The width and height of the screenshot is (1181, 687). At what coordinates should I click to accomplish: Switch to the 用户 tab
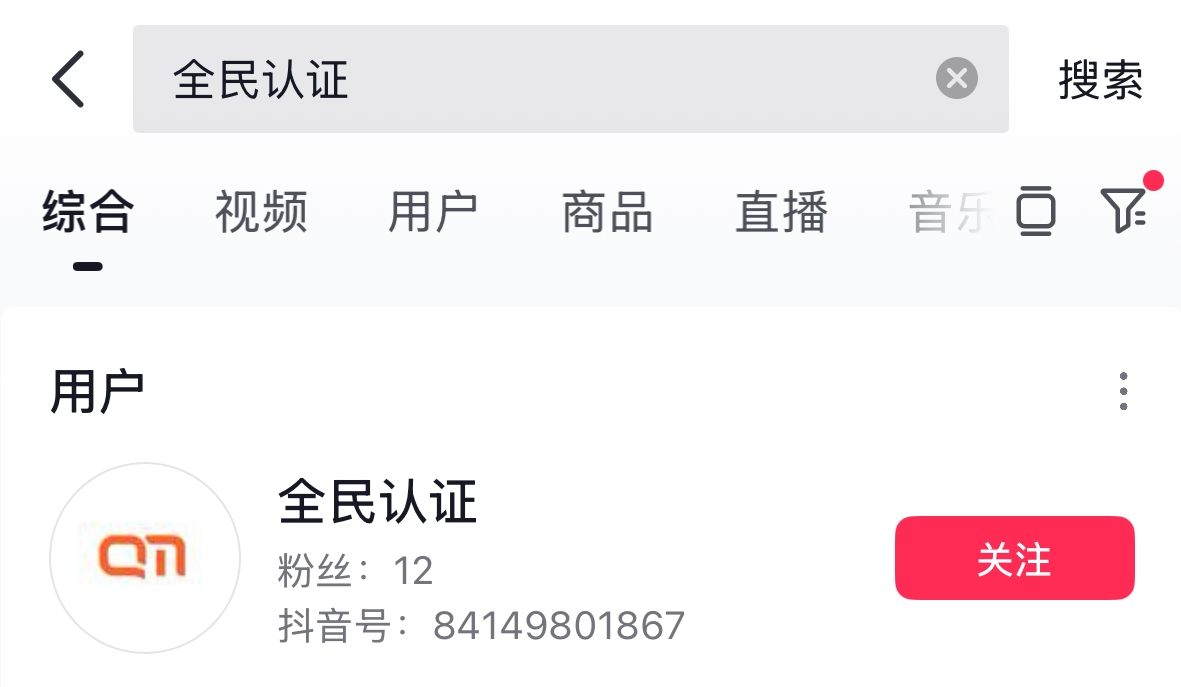(x=433, y=212)
